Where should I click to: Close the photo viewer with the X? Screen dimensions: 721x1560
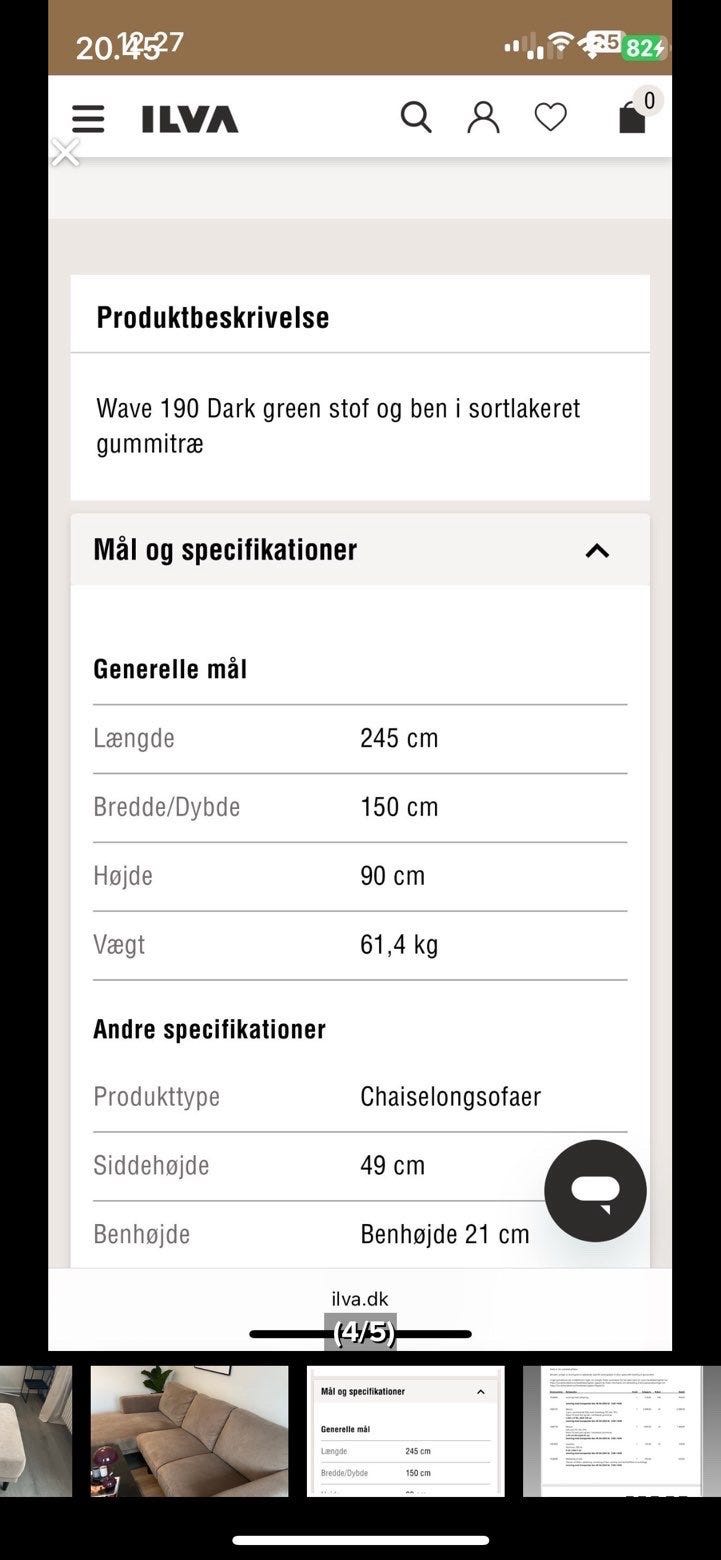tap(65, 152)
